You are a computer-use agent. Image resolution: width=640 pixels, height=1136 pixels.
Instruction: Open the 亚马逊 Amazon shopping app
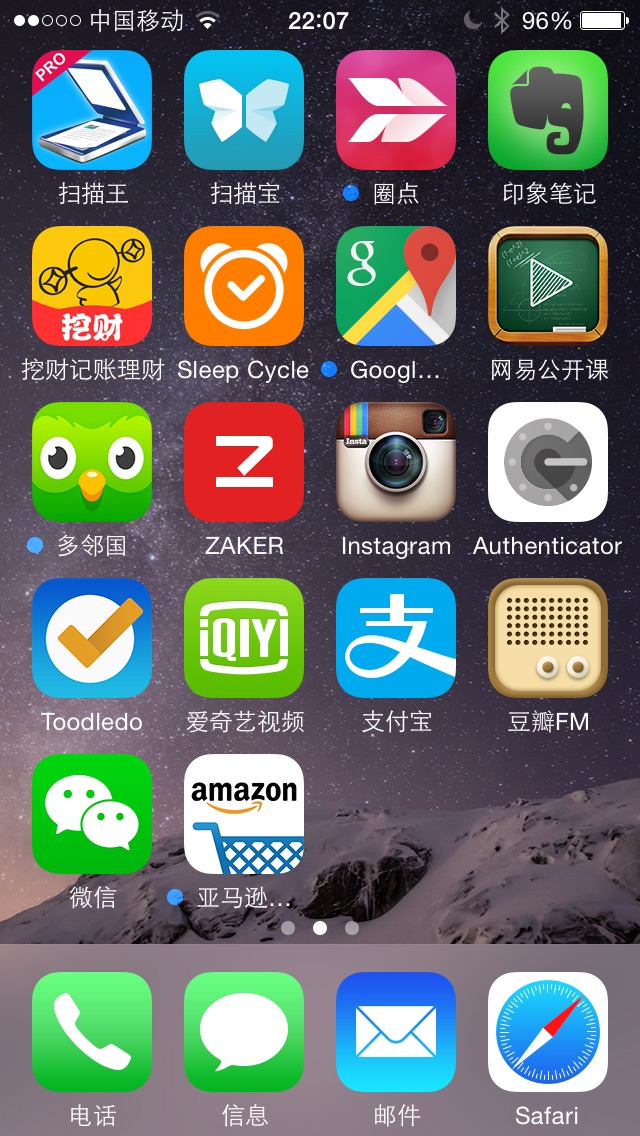click(244, 814)
